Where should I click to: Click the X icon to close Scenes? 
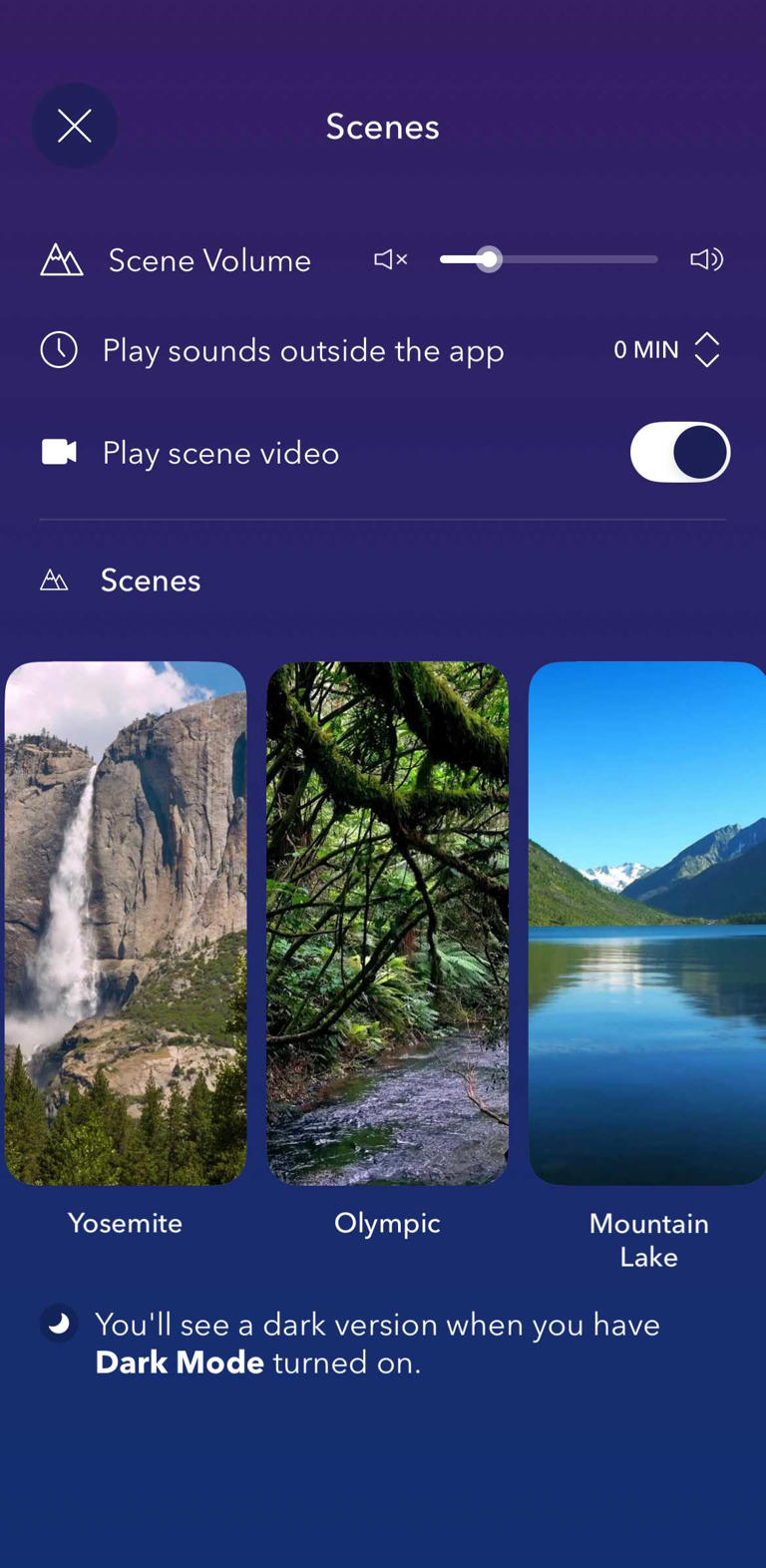point(75,126)
